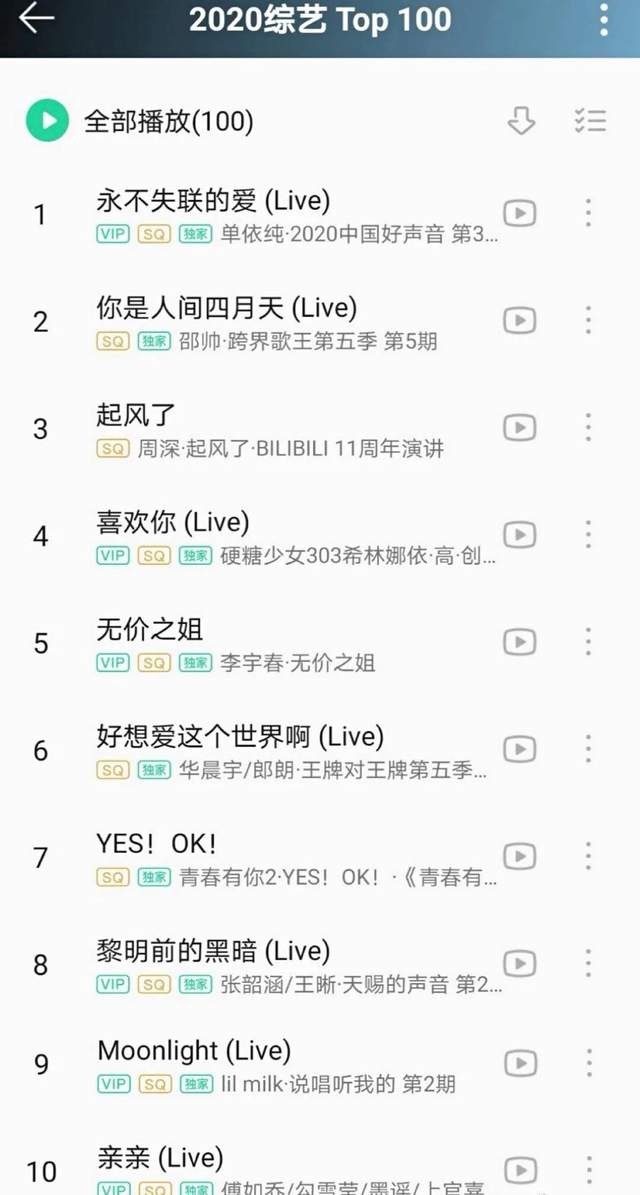The width and height of the screenshot is (640, 1195).
Task: Go back using the top arrow
Action: pyautogui.click(x=36, y=19)
